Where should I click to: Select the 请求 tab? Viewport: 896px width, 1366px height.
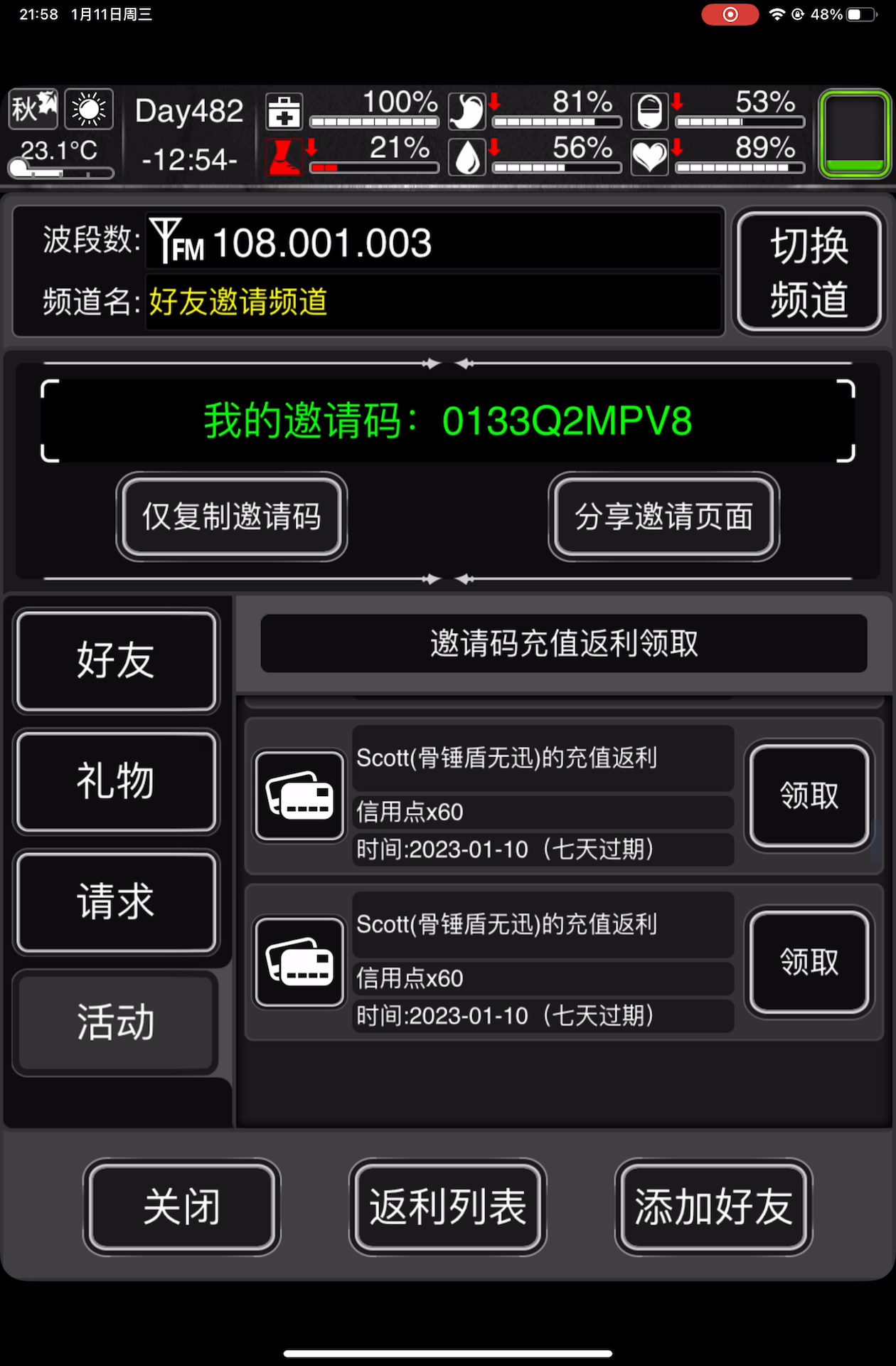116,902
